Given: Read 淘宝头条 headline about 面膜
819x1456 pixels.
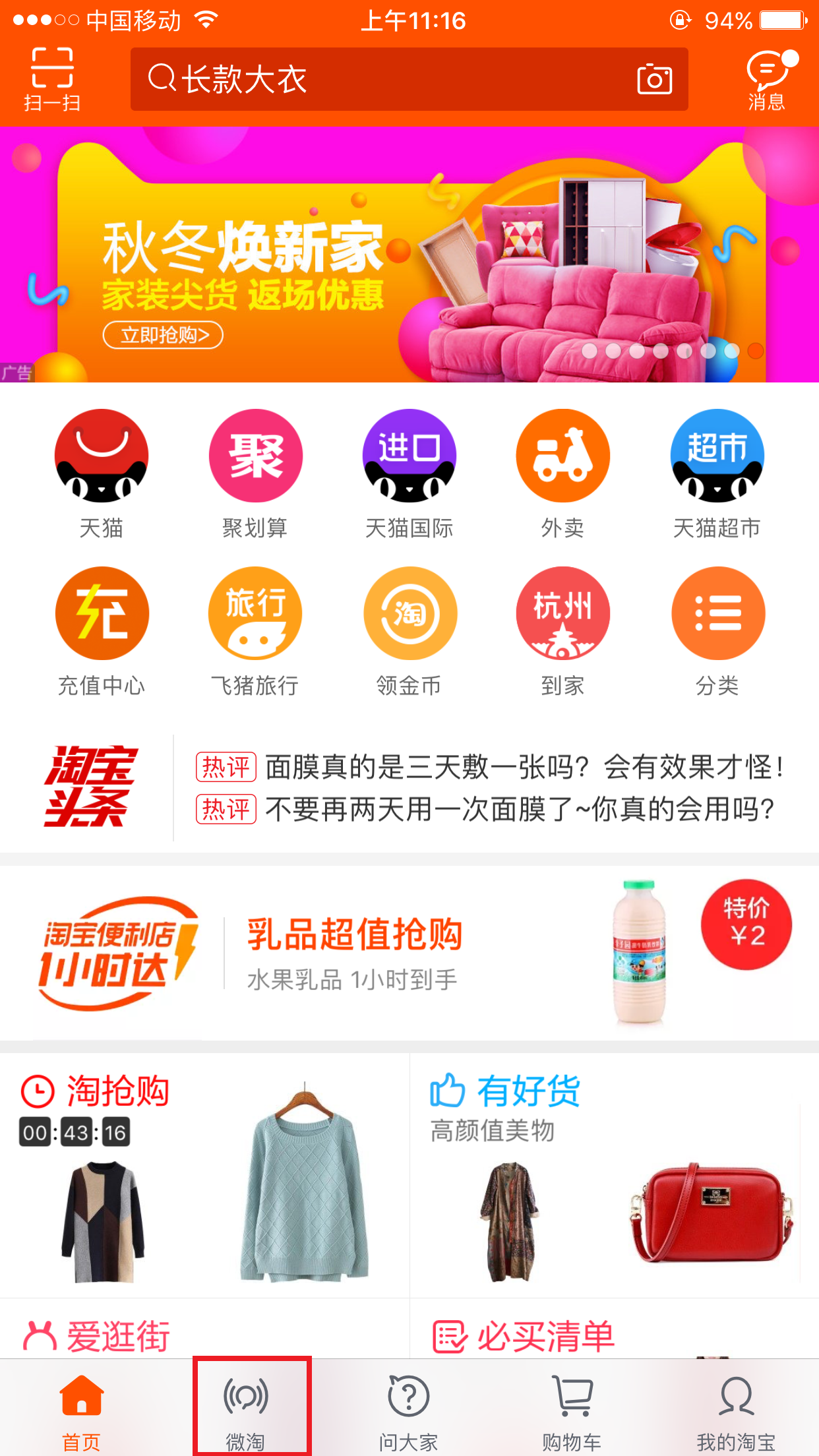Looking at the screenshot, I should [x=524, y=768].
